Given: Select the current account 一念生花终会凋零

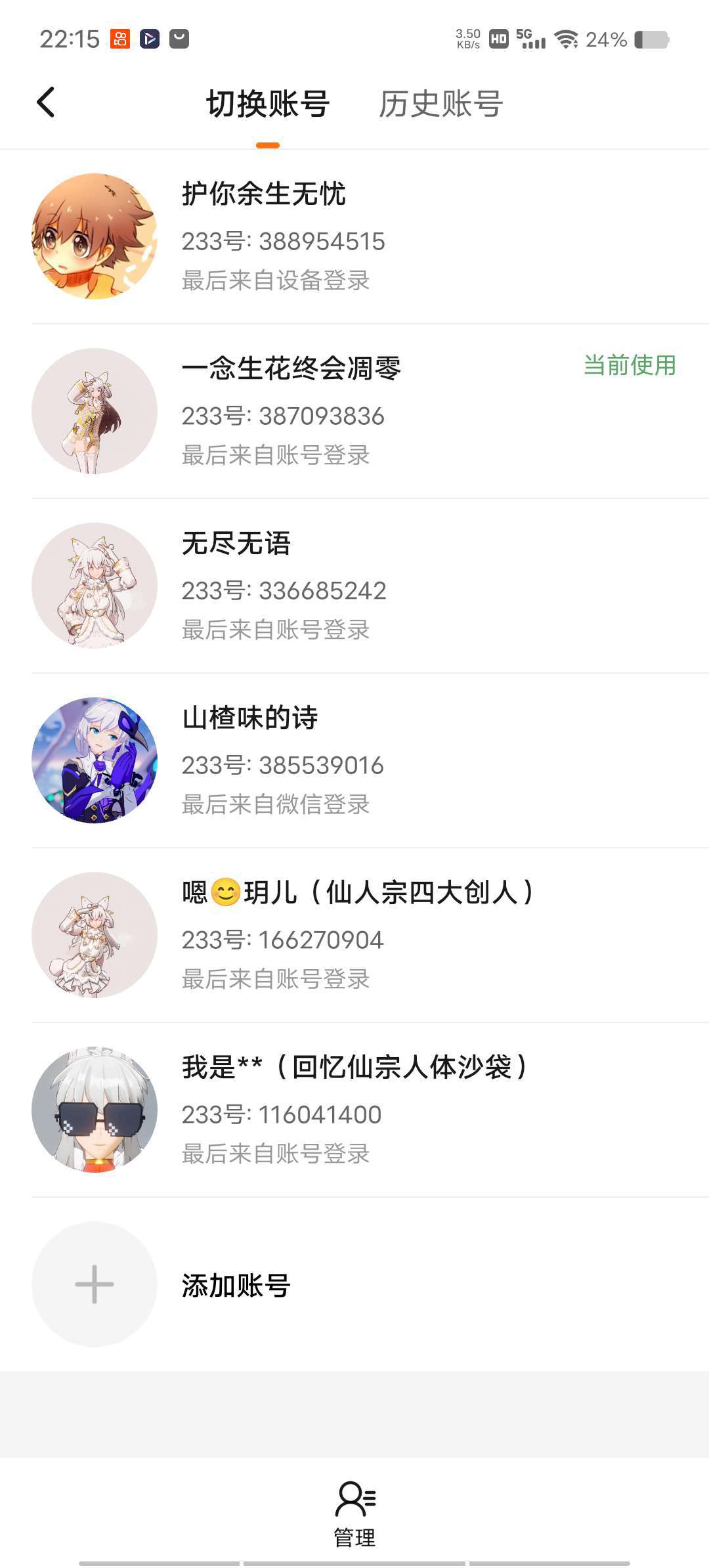Looking at the screenshot, I should (354, 411).
